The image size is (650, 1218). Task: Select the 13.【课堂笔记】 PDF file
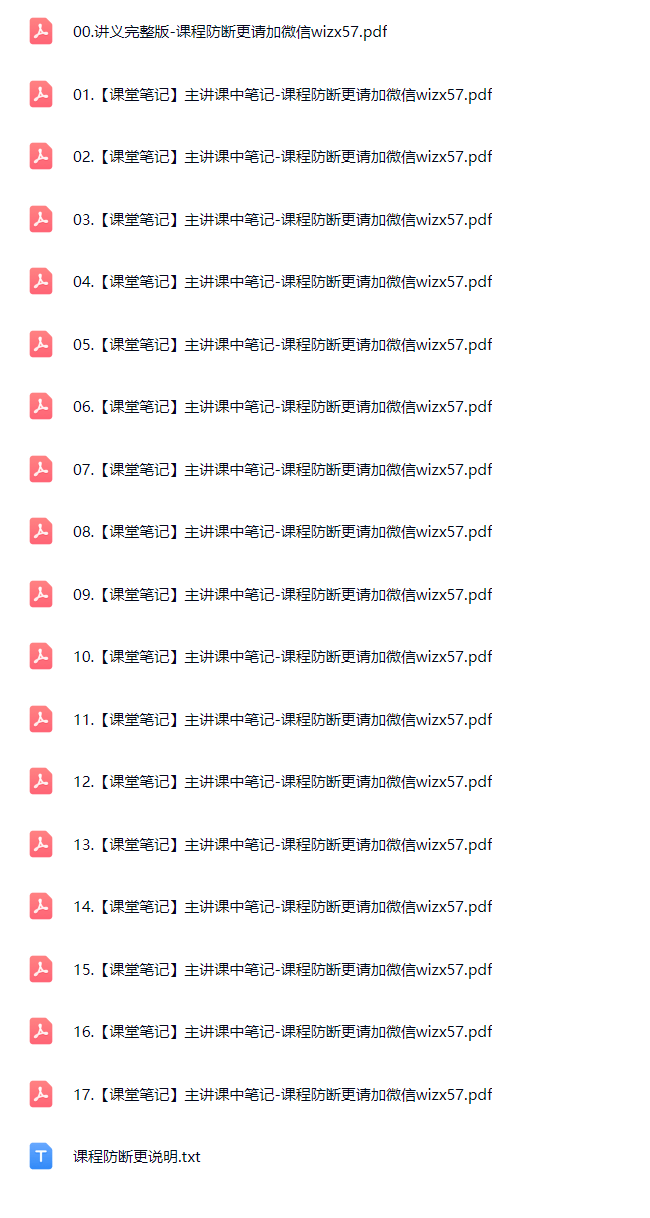tap(282, 845)
